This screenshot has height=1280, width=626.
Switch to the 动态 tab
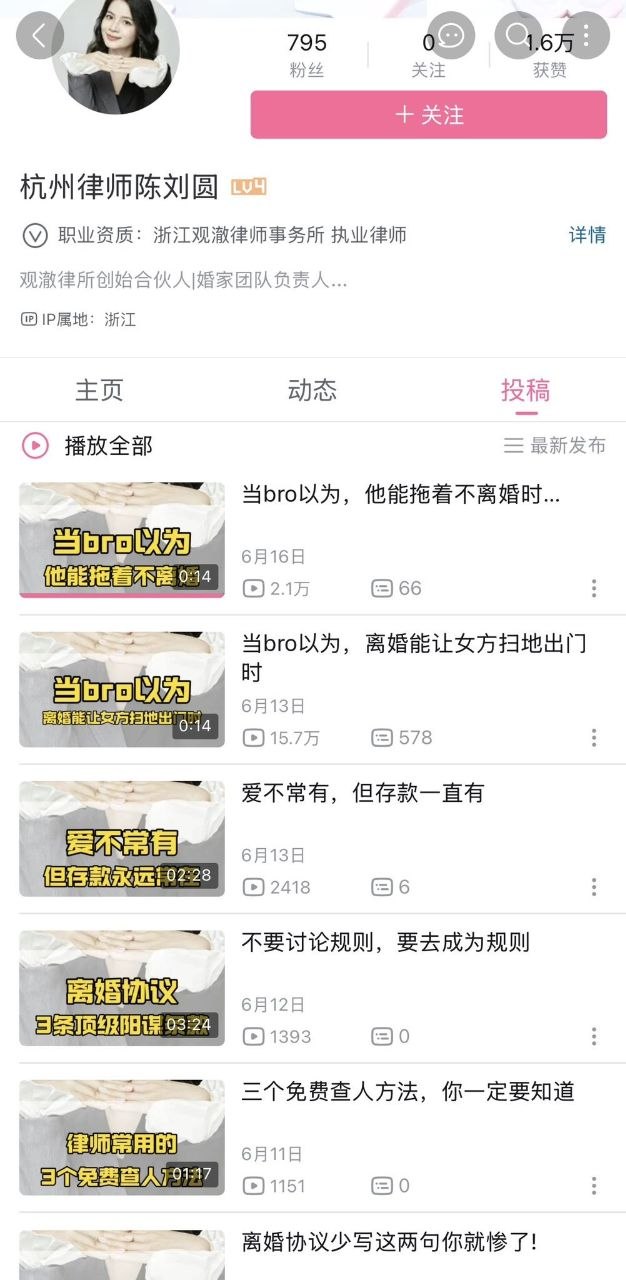click(312, 390)
